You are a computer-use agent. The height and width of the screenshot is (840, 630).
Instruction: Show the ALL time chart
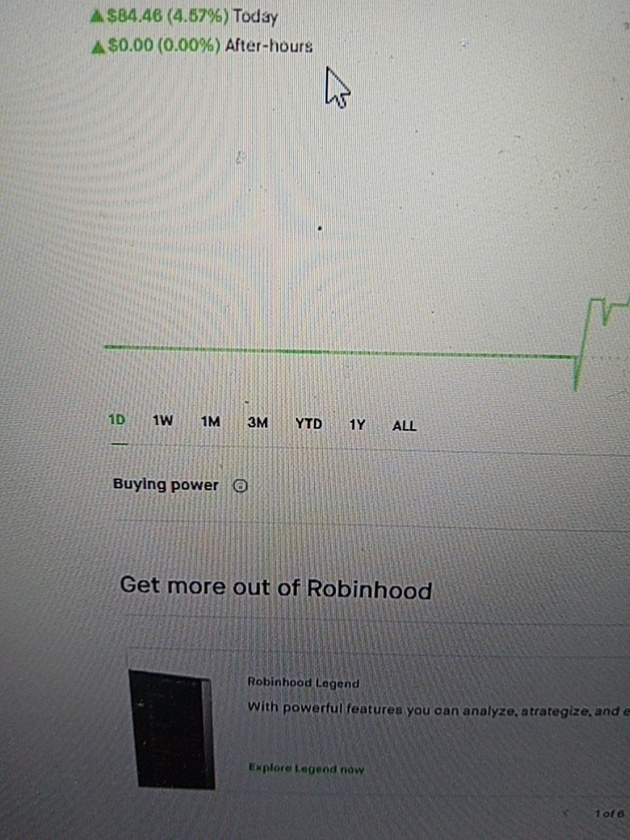click(x=404, y=426)
